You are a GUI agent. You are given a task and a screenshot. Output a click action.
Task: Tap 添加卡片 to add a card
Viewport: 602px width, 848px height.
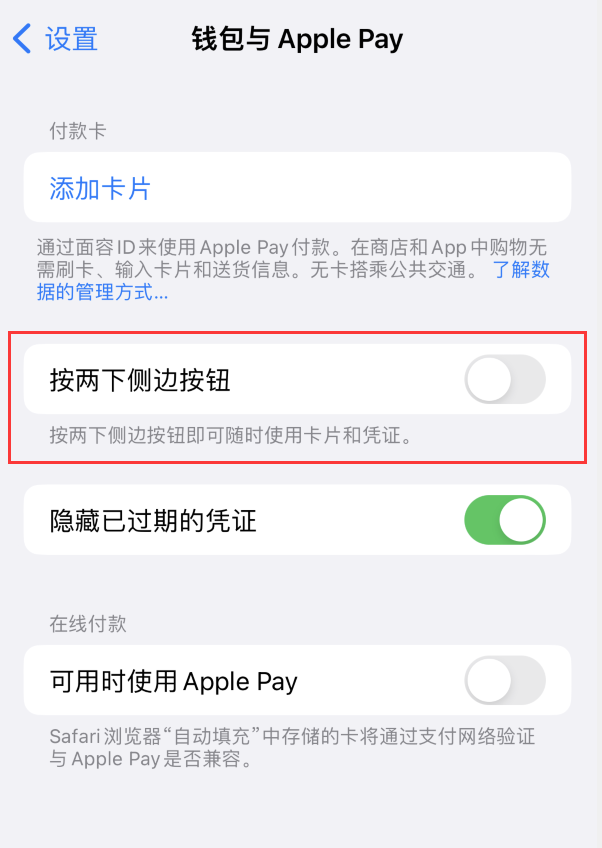(100, 188)
